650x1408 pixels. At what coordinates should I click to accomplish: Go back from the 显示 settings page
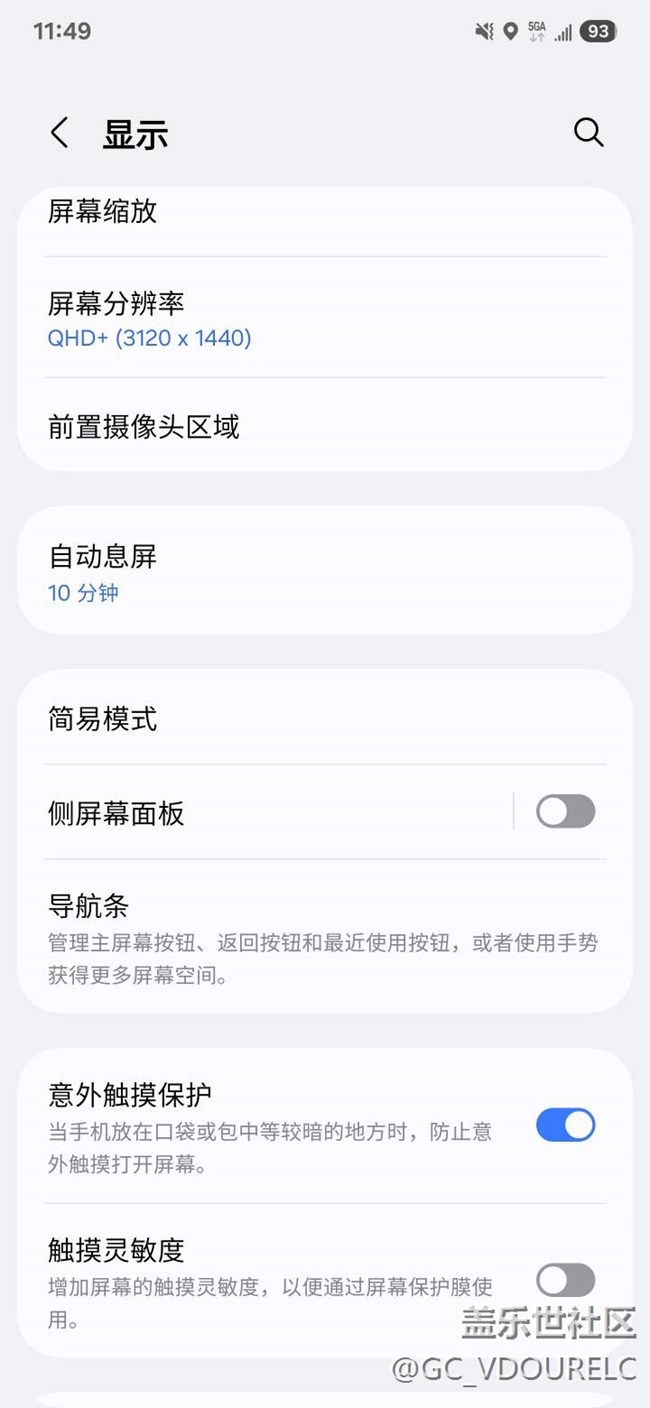pyautogui.click(x=60, y=133)
